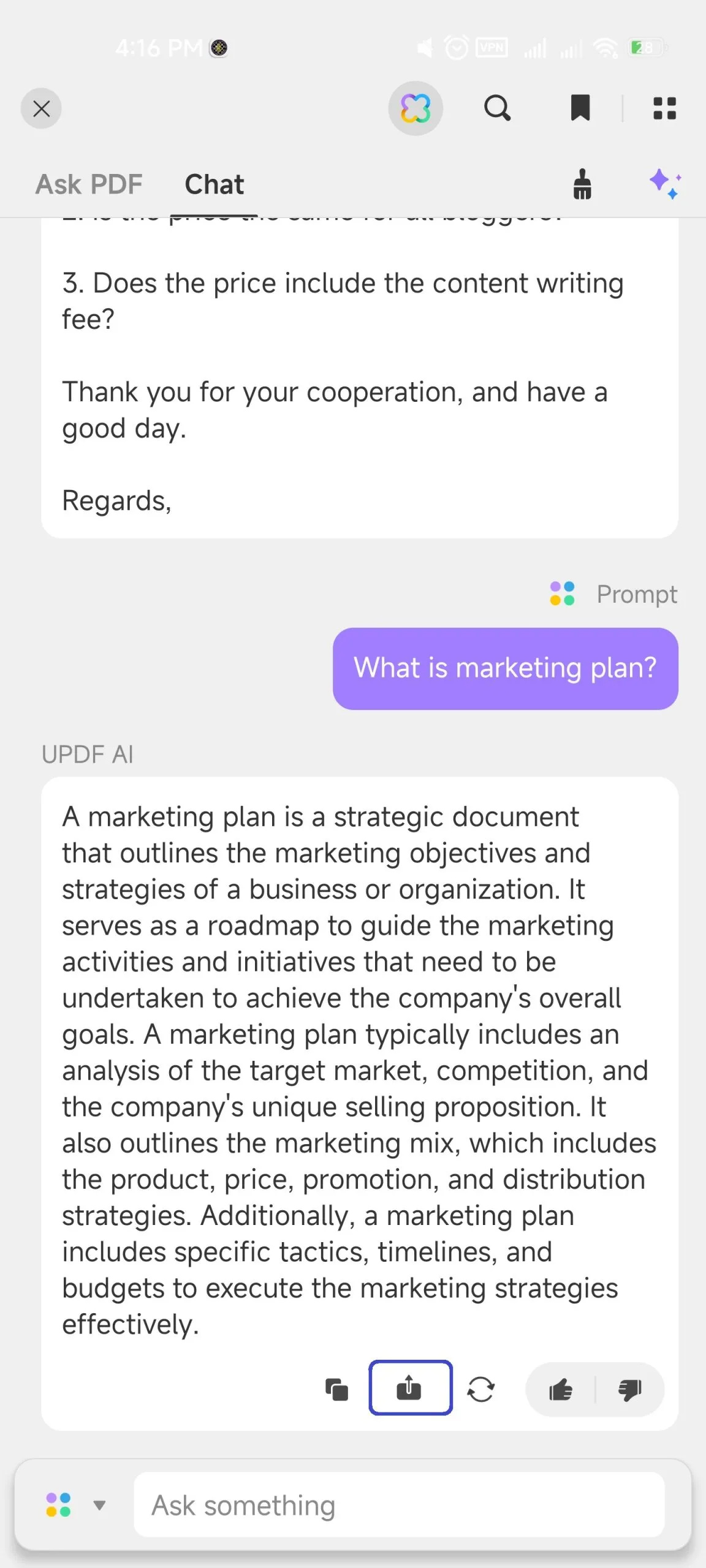Close the UPDF AI panel
The image size is (706, 1568).
coord(41,109)
